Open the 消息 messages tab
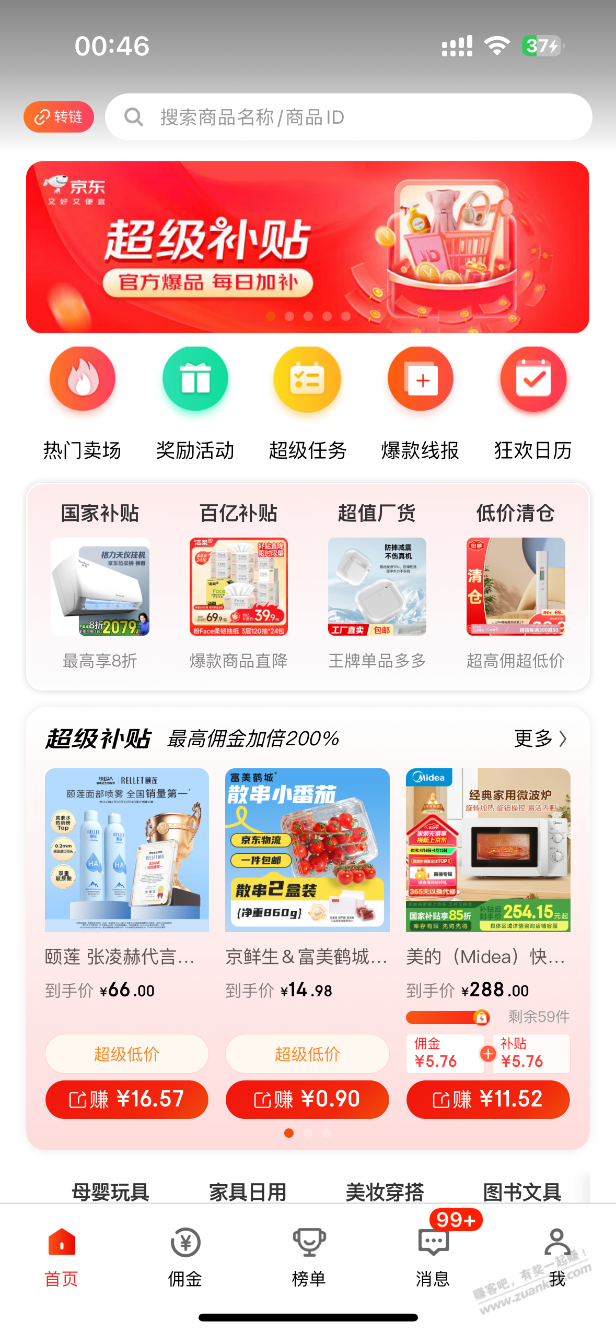This screenshot has width=616, height=1334. click(432, 1257)
